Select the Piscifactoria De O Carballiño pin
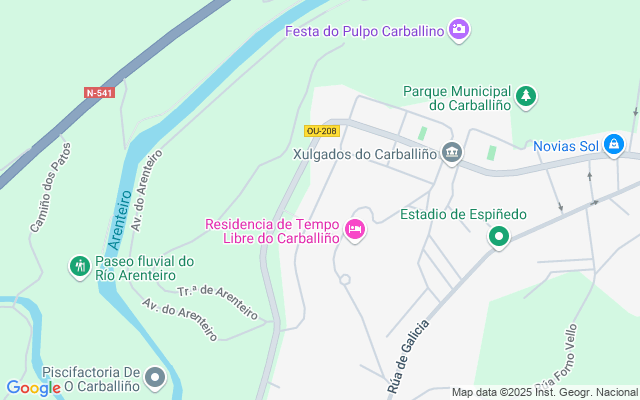This screenshot has width=640, height=400. [155, 377]
